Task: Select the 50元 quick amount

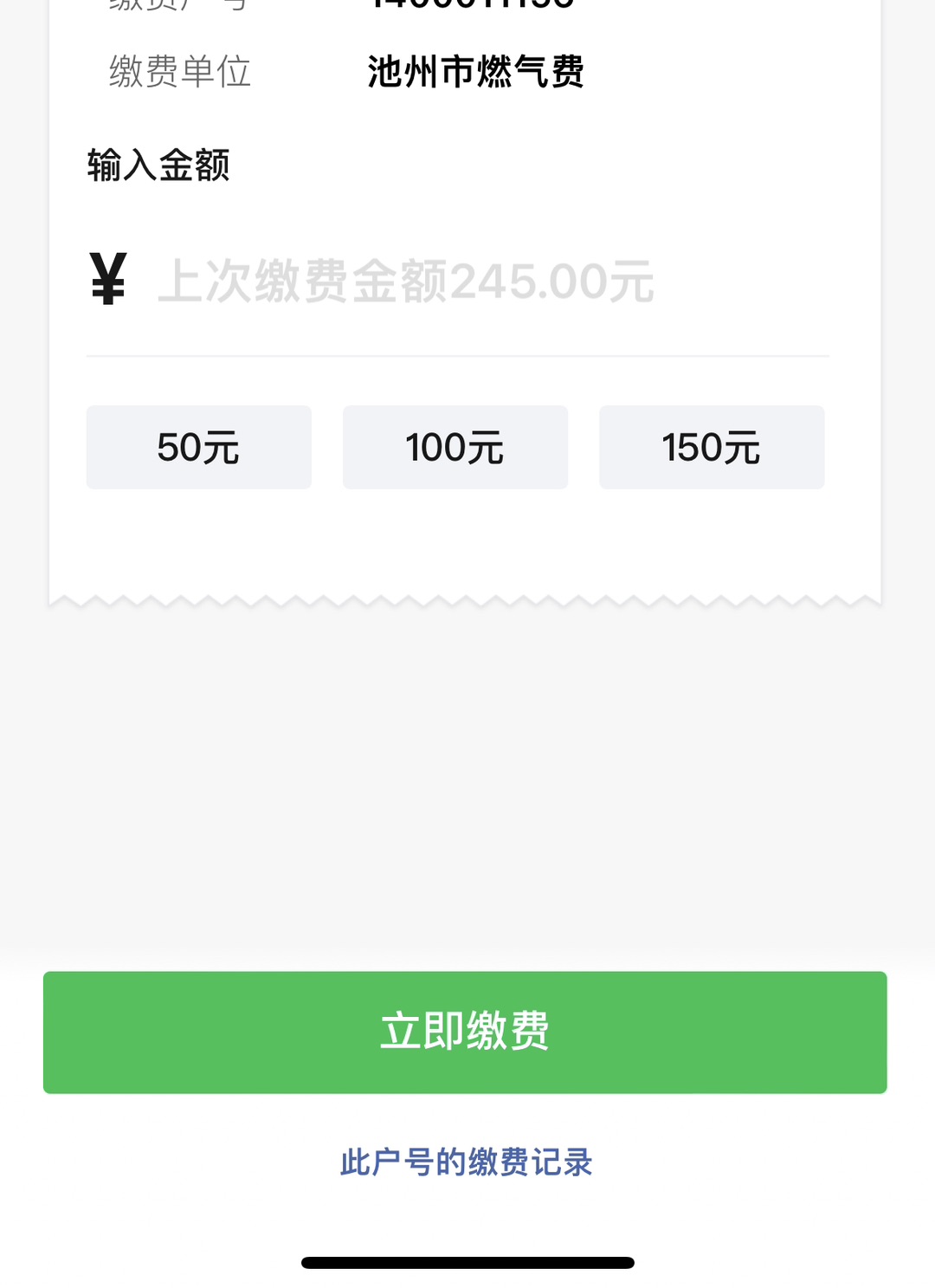Action: click(198, 448)
